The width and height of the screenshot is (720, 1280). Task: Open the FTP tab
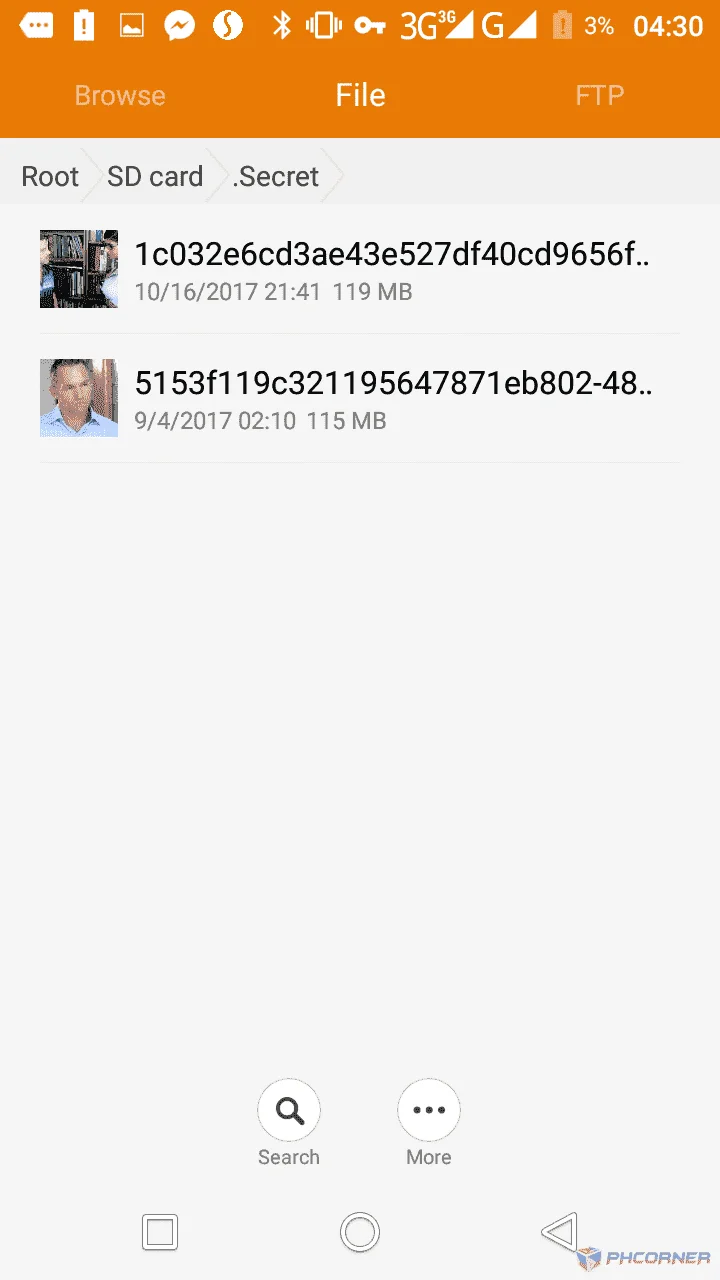(x=600, y=96)
